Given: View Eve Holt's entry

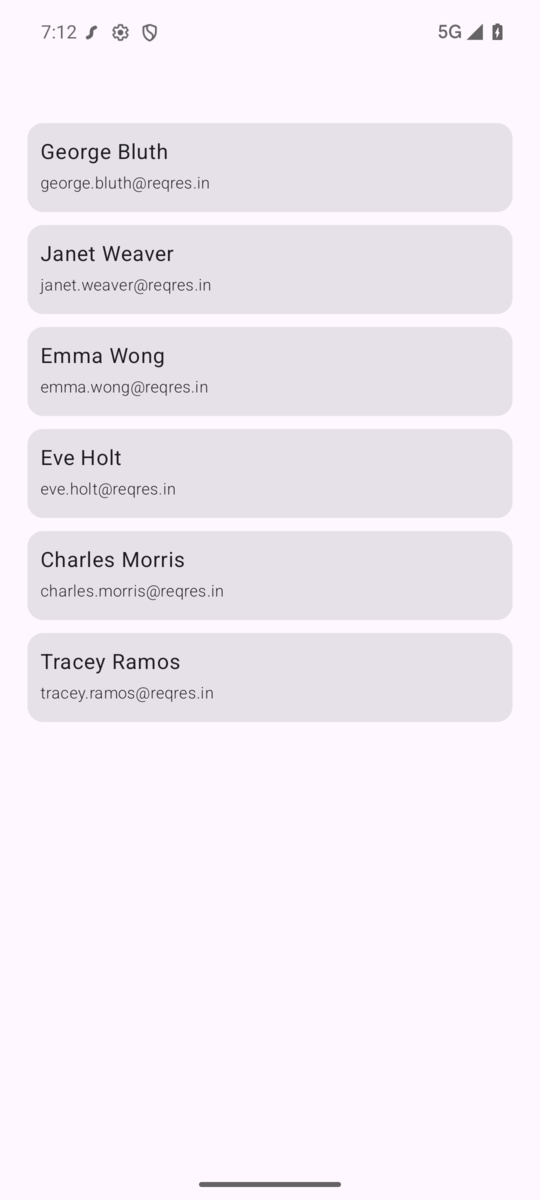Looking at the screenshot, I should (x=270, y=473).
